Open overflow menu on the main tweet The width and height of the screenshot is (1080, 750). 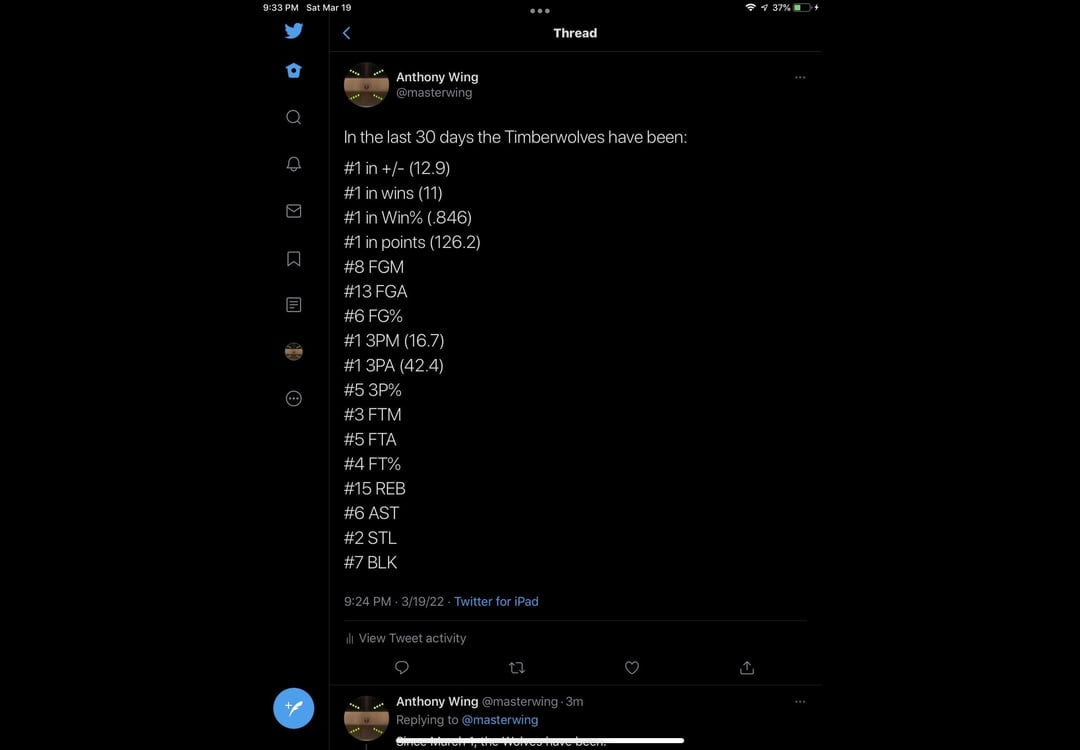pos(800,78)
